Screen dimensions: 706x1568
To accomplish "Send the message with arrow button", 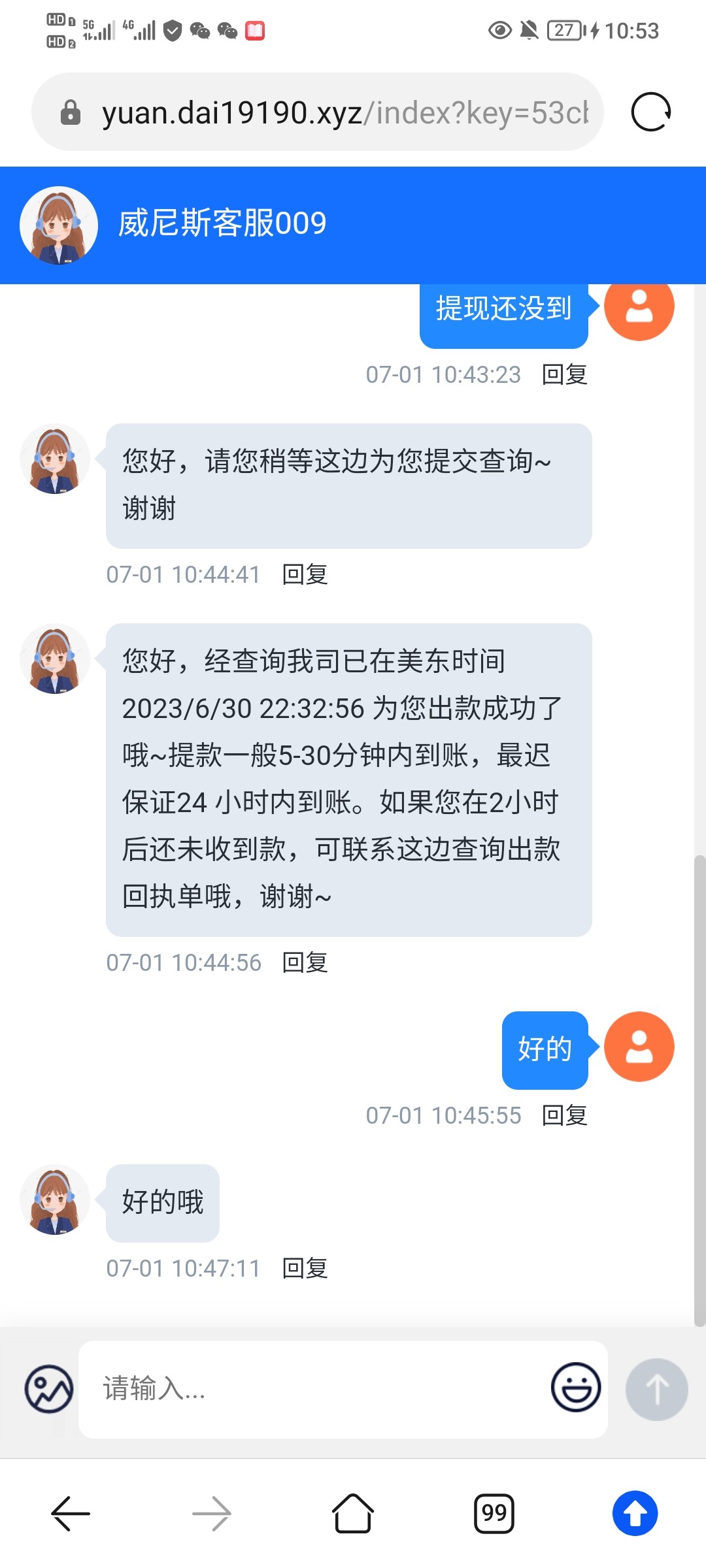I will point(656,1389).
